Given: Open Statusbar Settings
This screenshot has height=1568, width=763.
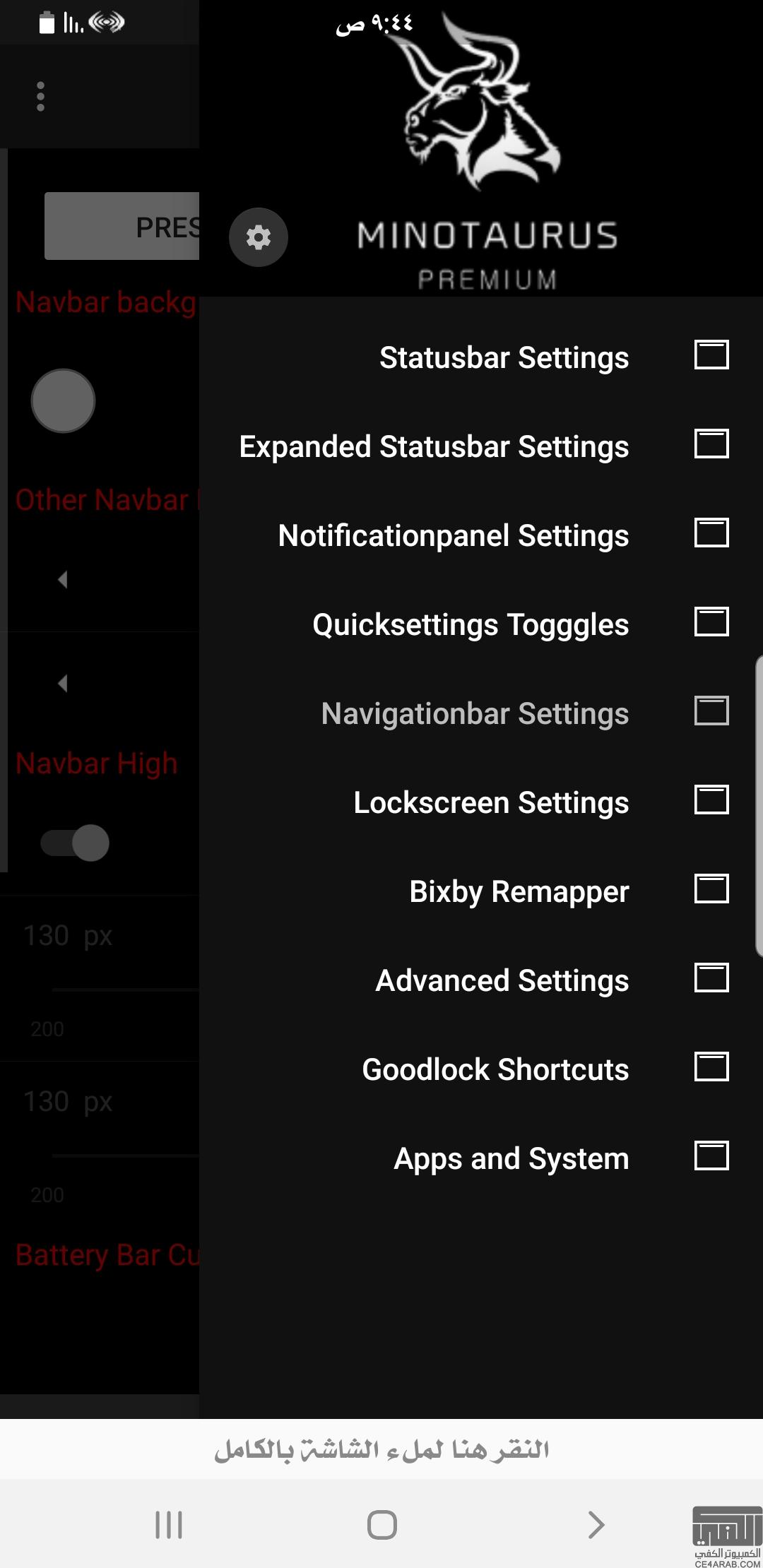Looking at the screenshot, I should [x=481, y=357].
